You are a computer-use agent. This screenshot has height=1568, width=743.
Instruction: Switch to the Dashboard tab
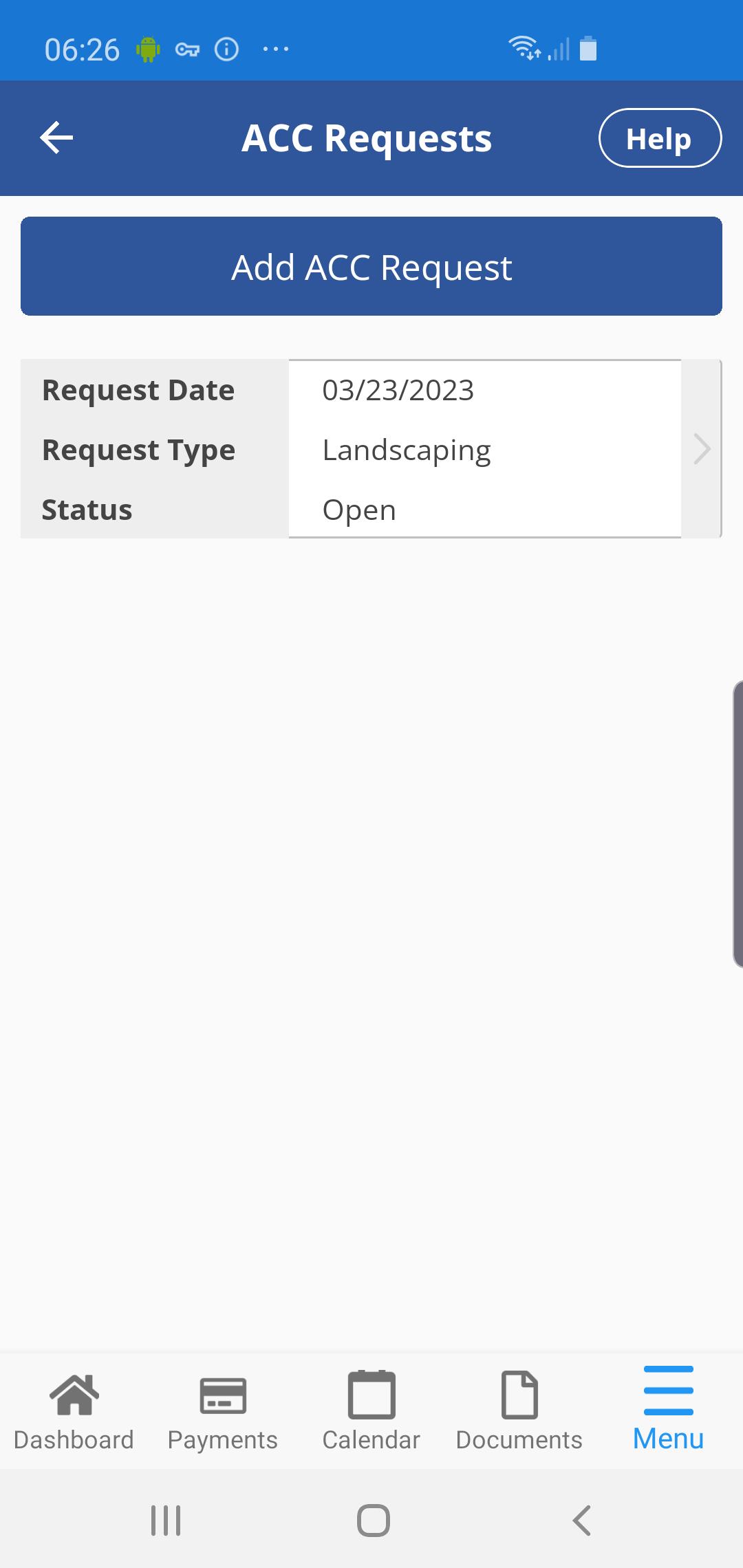point(74,1411)
